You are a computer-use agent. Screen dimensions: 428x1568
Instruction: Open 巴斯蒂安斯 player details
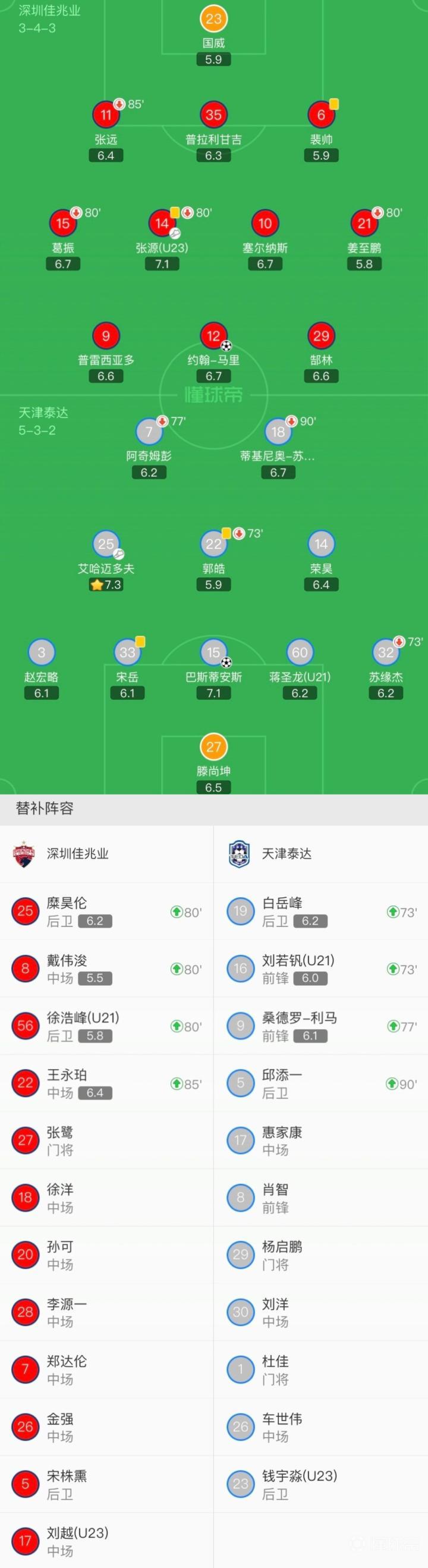pos(213,653)
